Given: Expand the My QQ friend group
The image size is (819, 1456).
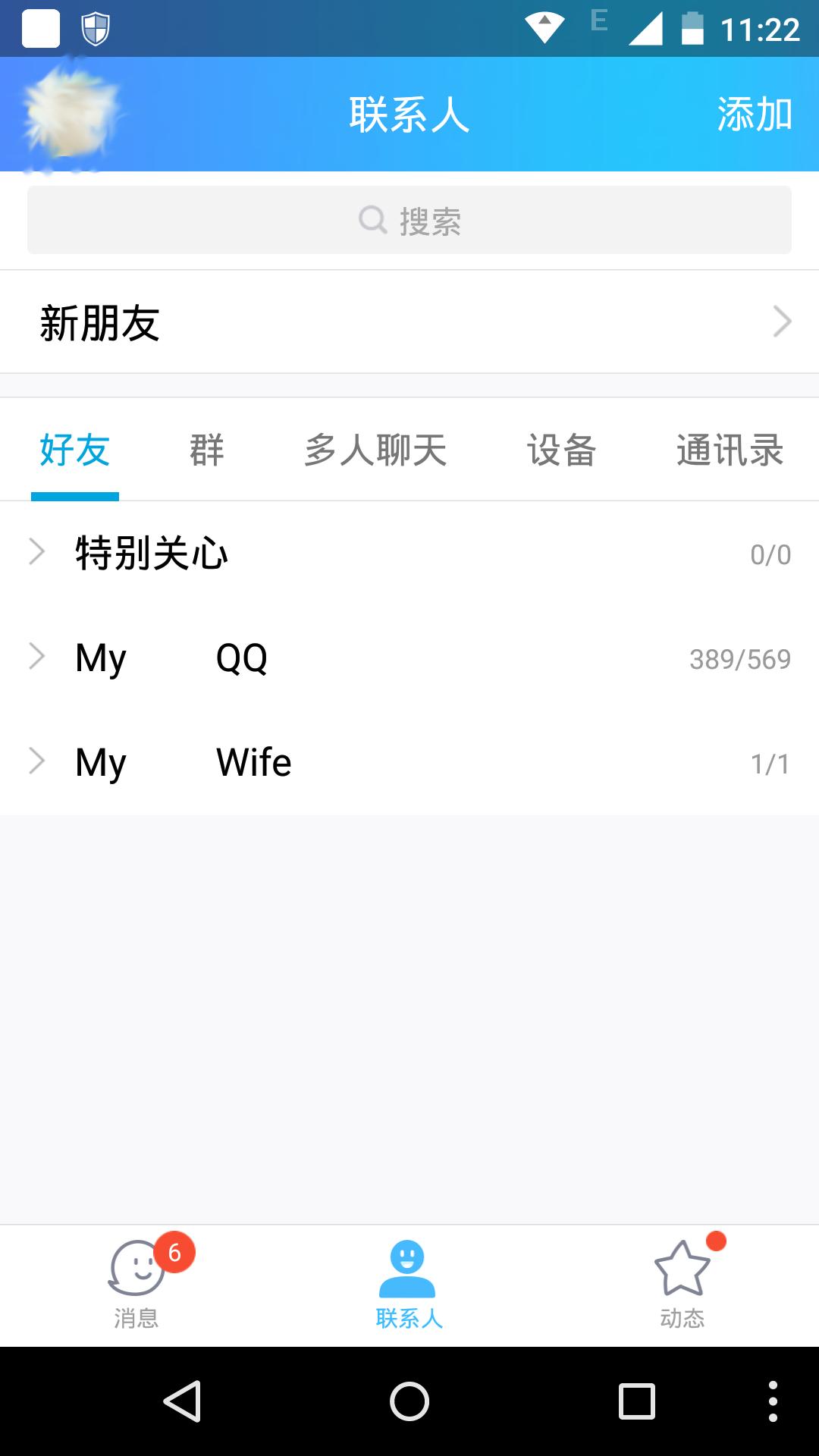Looking at the screenshot, I should point(171,657).
